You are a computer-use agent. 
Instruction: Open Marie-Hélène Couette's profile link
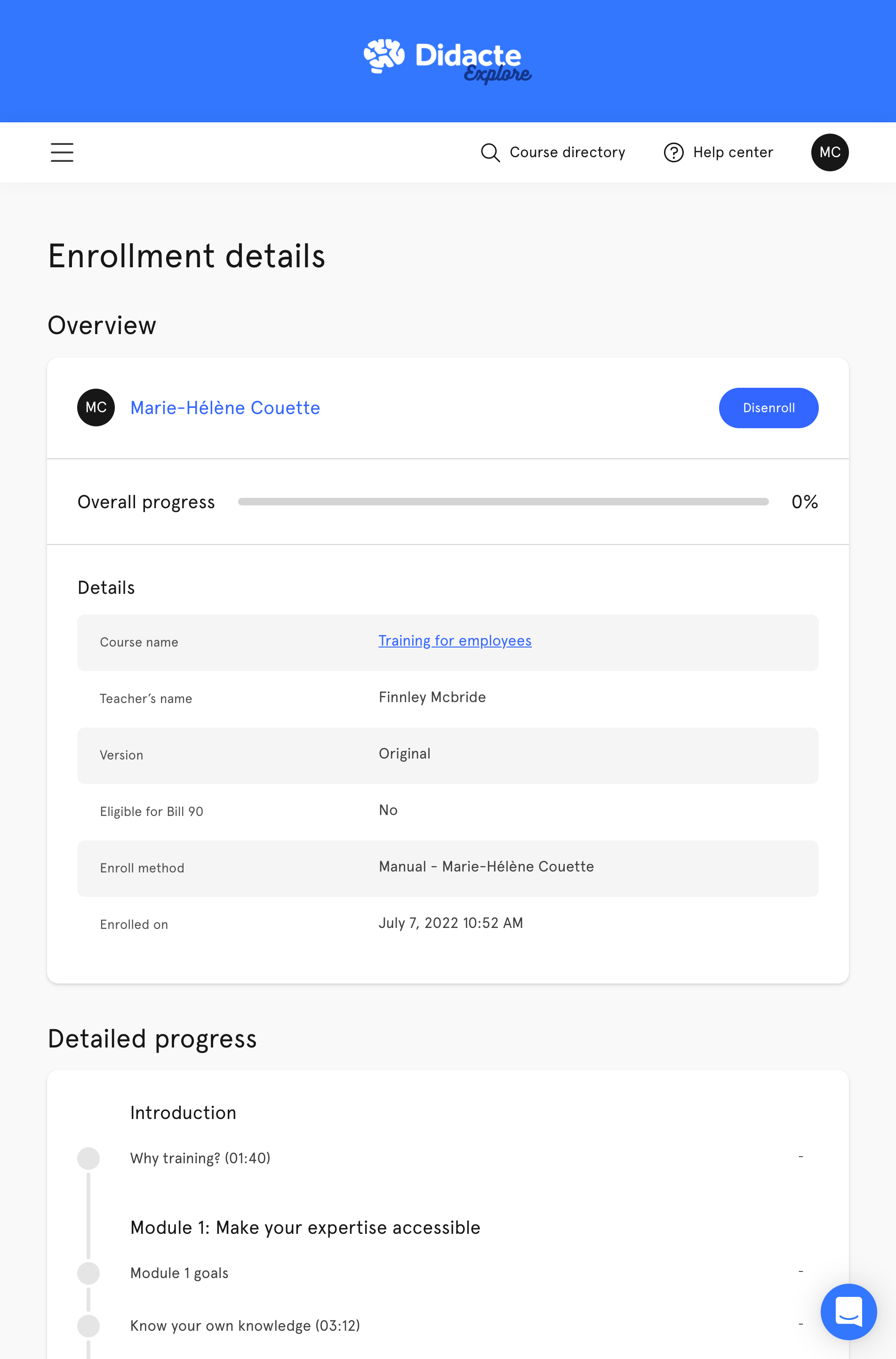(x=224, y=408)
